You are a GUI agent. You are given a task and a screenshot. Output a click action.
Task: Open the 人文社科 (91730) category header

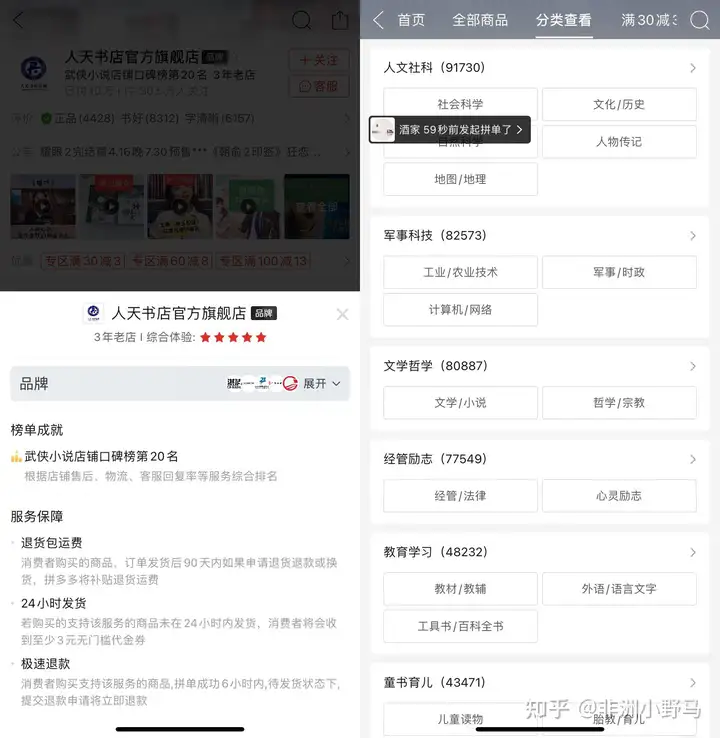coord(540,68)
